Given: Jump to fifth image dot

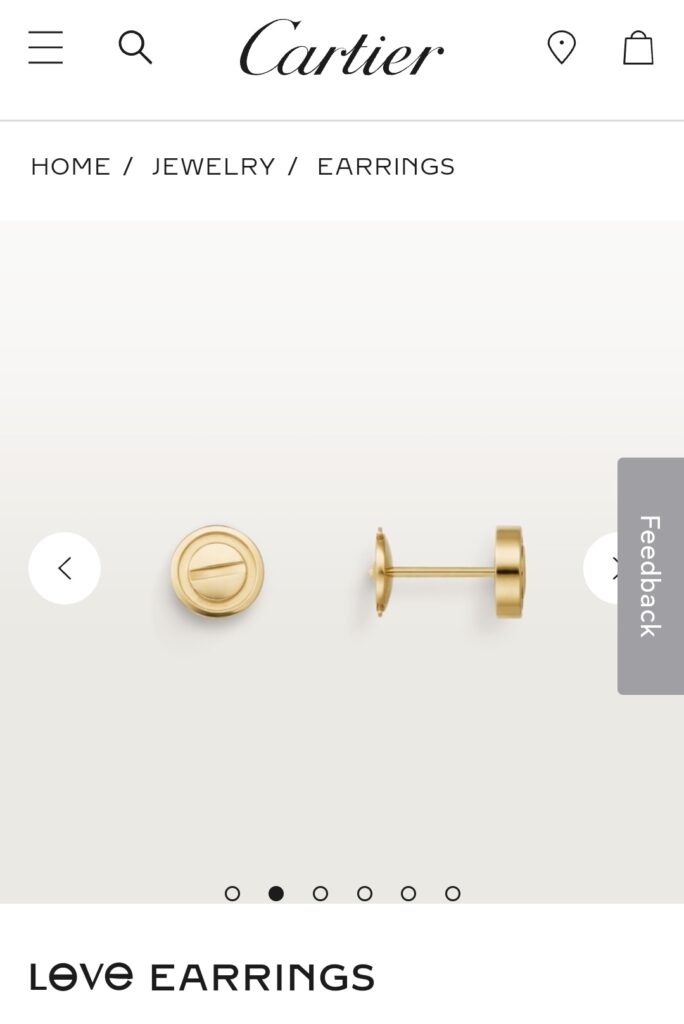Looking at the screenshot, I should coord(408,893).
